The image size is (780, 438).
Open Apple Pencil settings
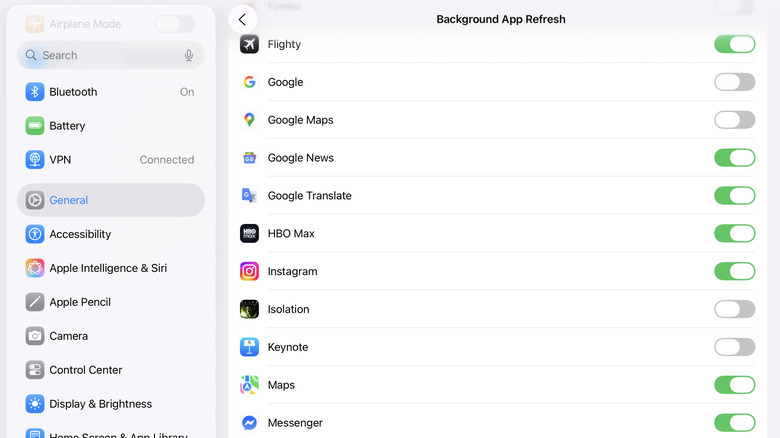[110, 302]
